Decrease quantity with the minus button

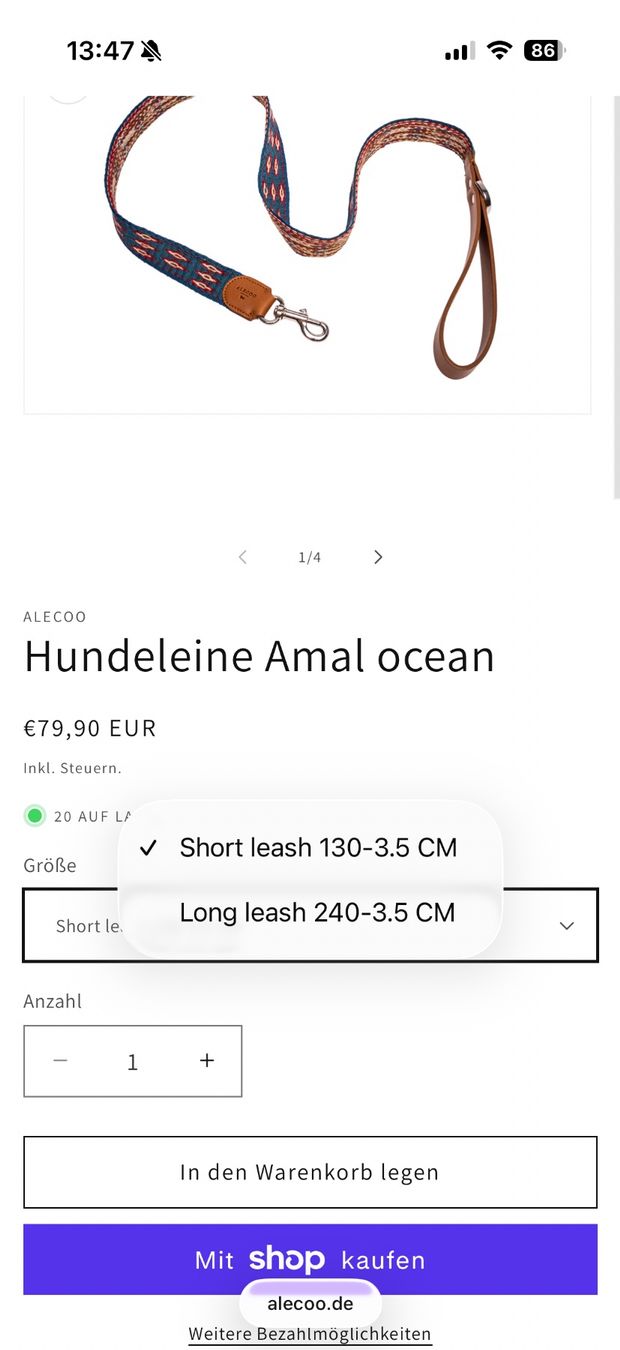tap(60, 1061)
